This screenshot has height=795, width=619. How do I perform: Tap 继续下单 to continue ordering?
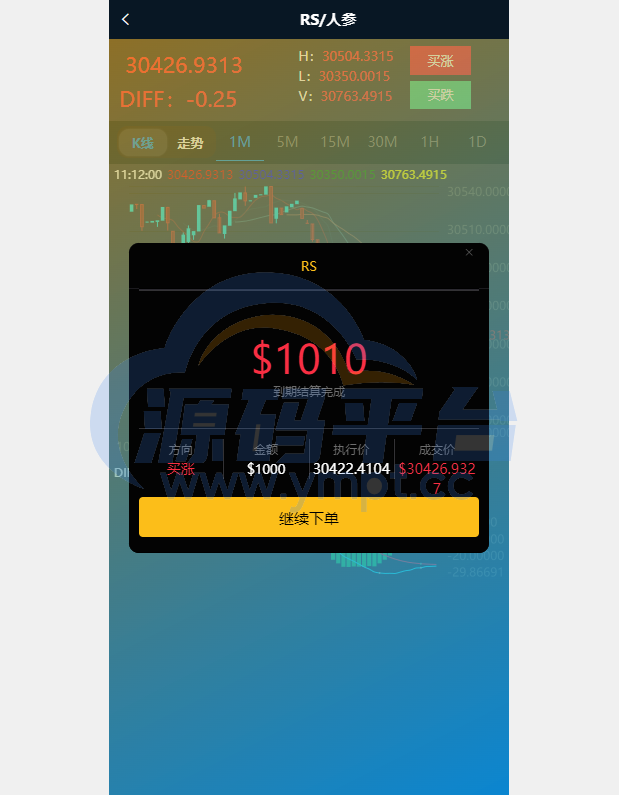coord(309,518)
